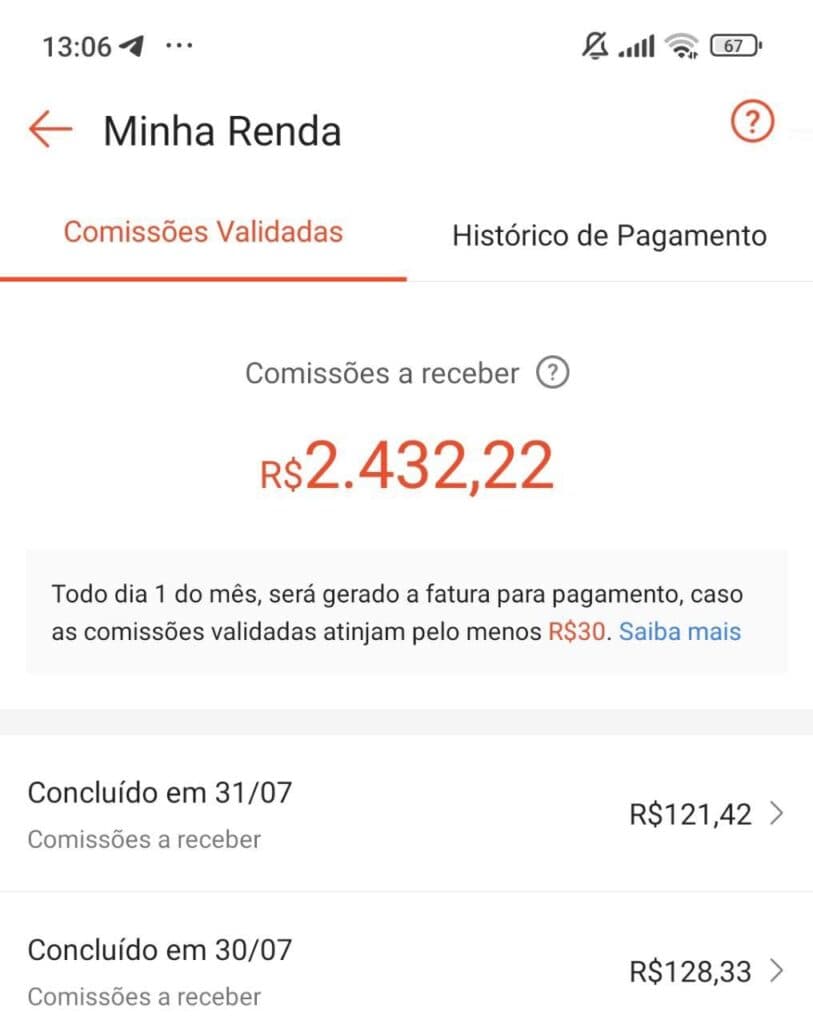Expand the Concluído em 31/07 entry
The width and height of the screenshot is (813, 1024).
(160, 793)
